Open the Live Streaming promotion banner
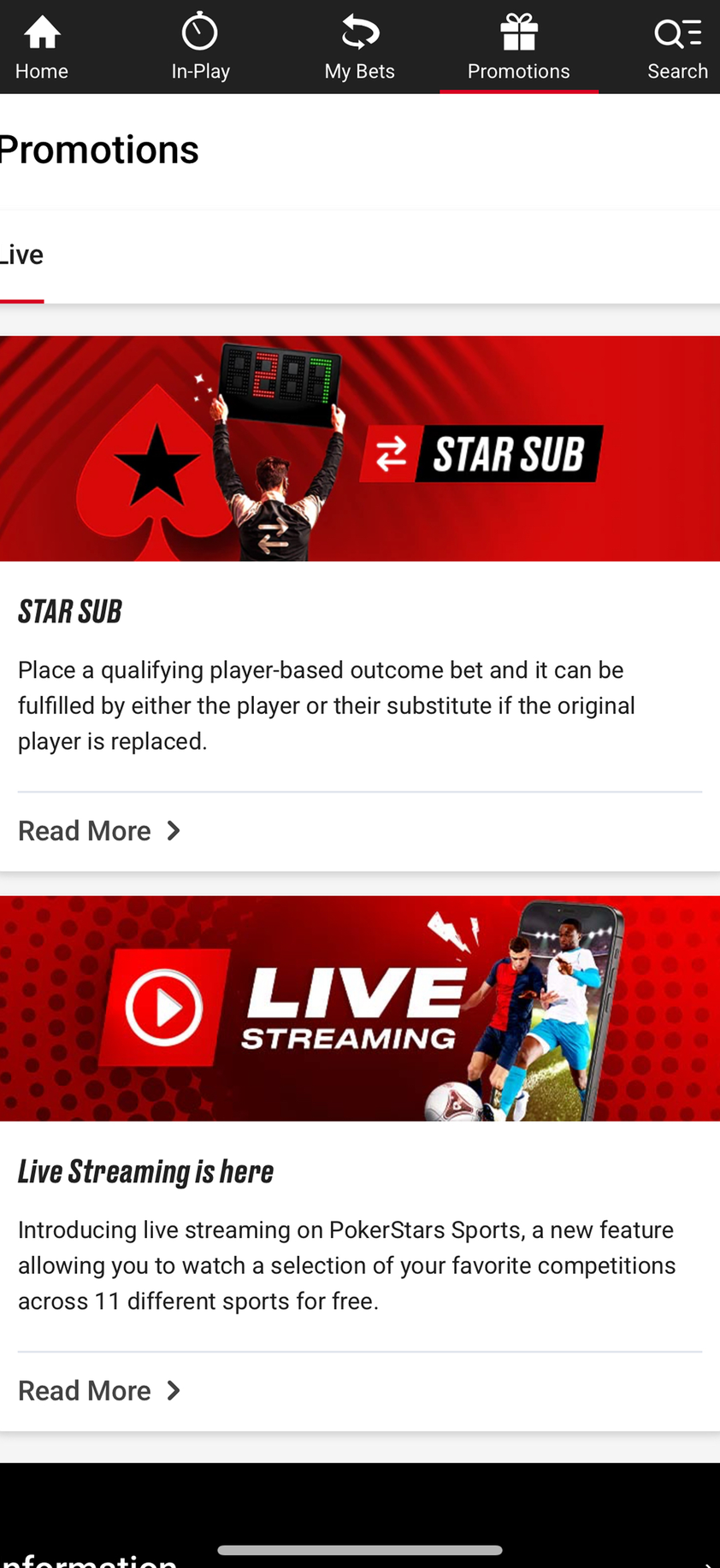The width and height of the screenshot is (720, 1568). click(x=359, y=1009)
